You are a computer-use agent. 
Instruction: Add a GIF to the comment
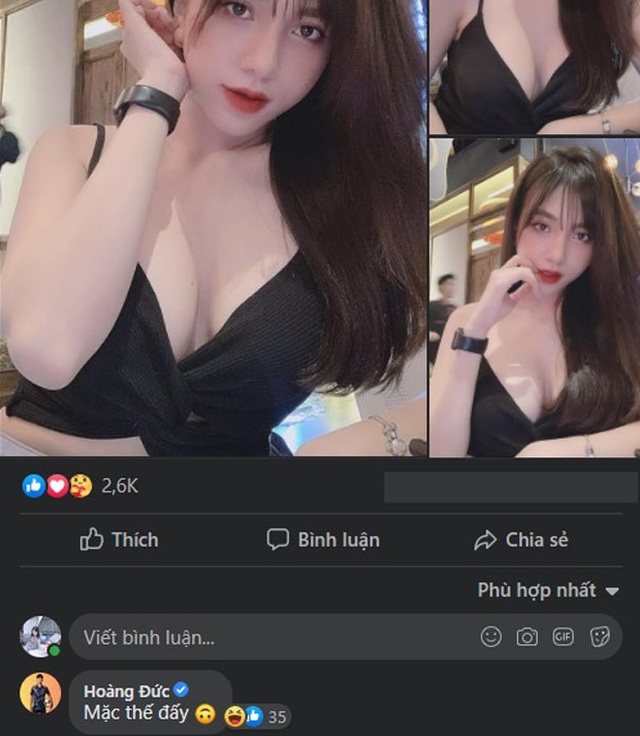[x=563, y=637]
